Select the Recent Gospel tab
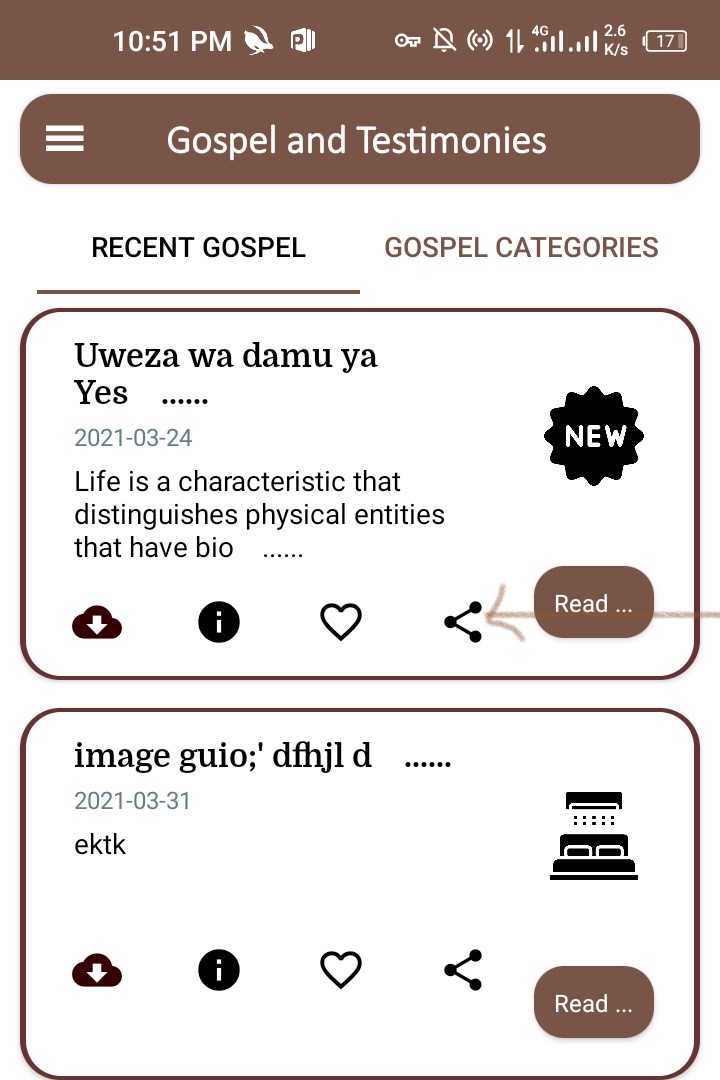 coord(198,248)
